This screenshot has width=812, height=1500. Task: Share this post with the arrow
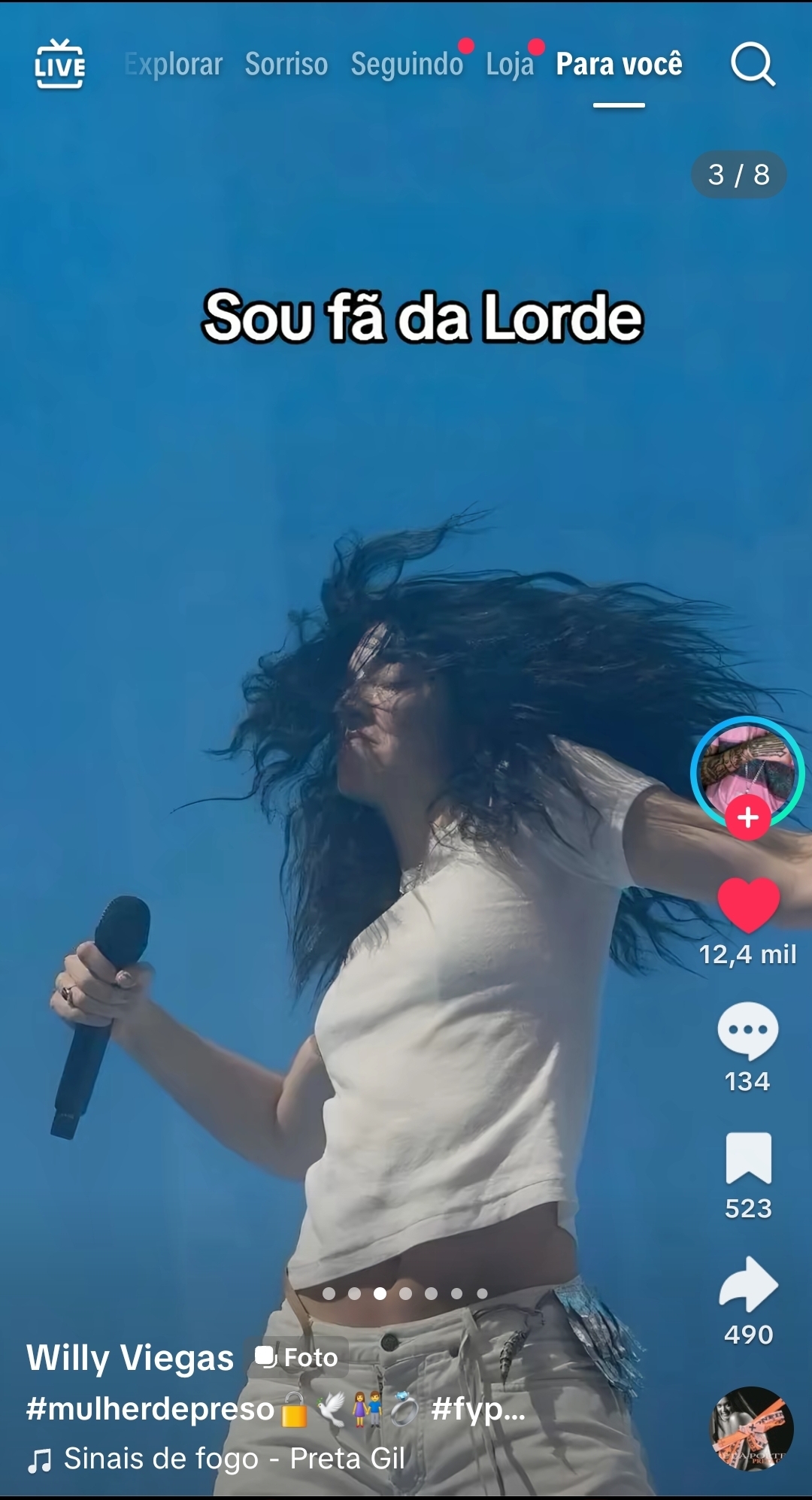(x=748, y=1285)
